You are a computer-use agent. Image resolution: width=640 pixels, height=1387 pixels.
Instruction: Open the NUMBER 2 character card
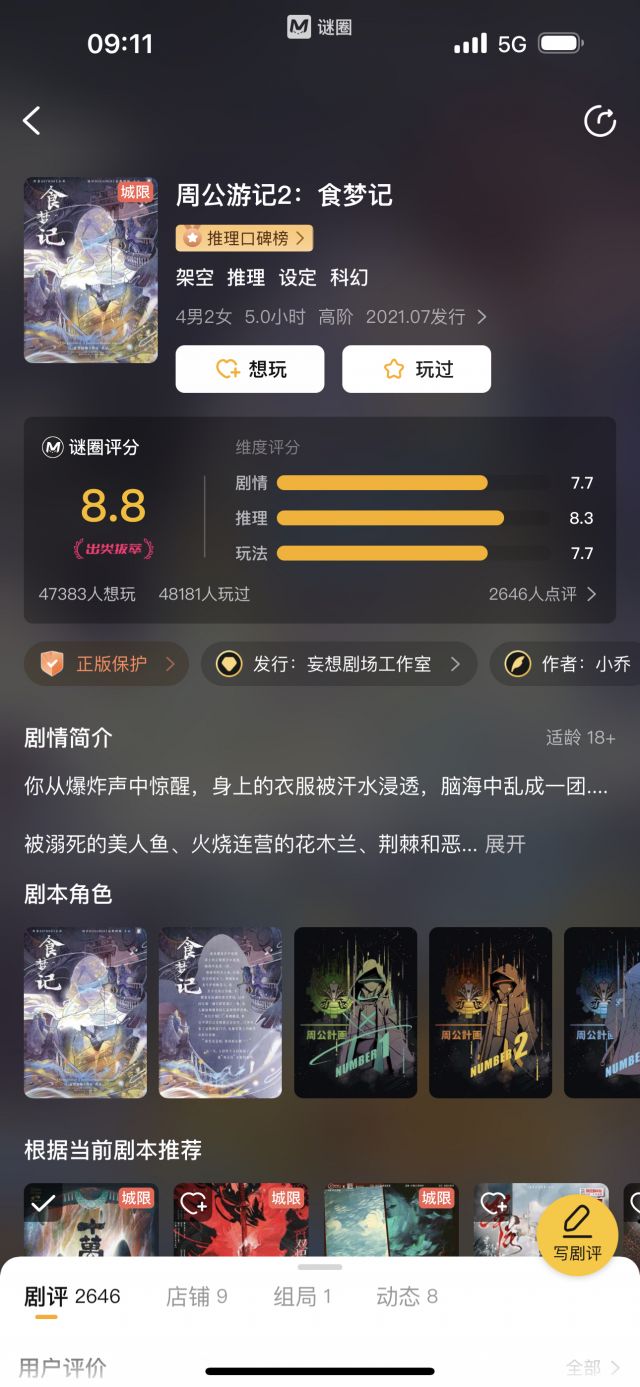(490, 1013)
